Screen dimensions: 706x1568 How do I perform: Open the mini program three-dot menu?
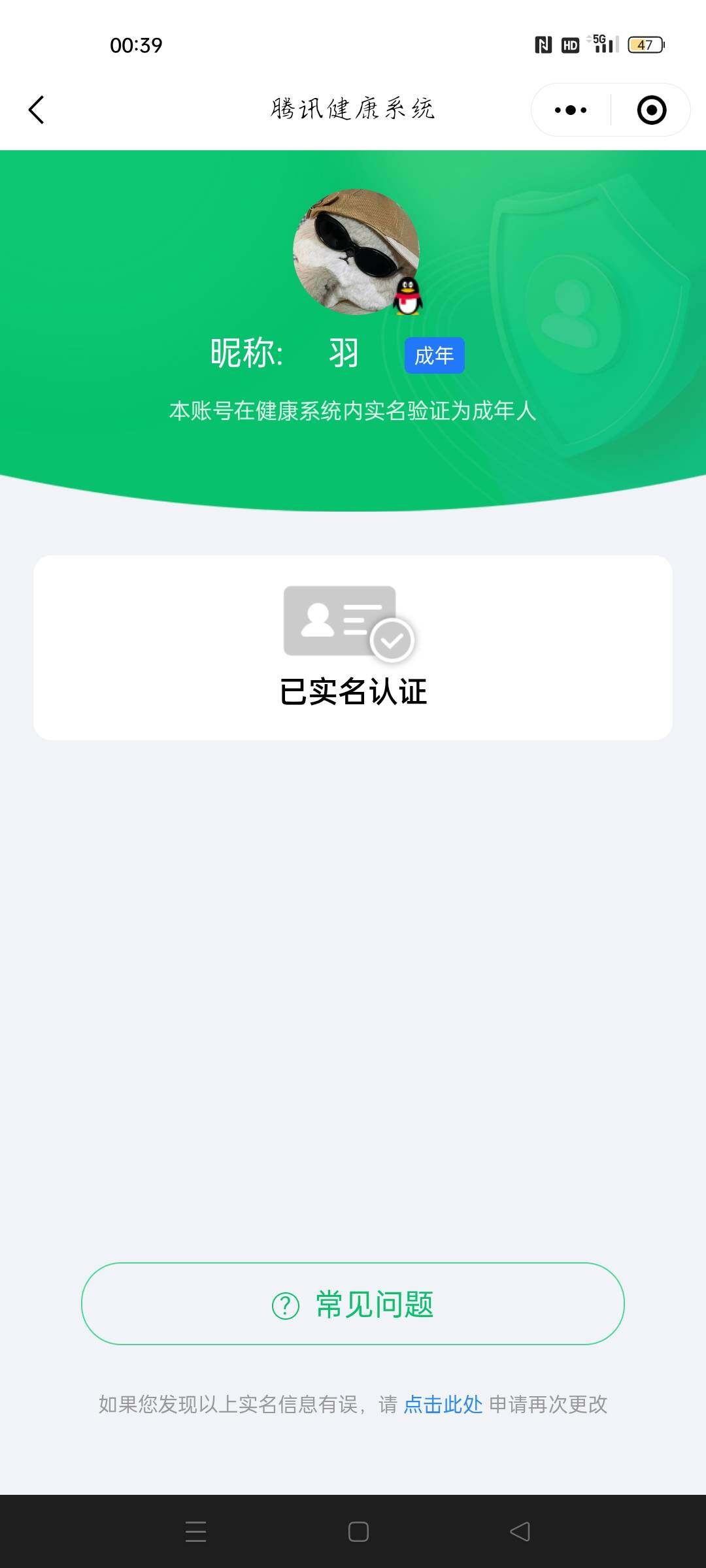[571, 110]
